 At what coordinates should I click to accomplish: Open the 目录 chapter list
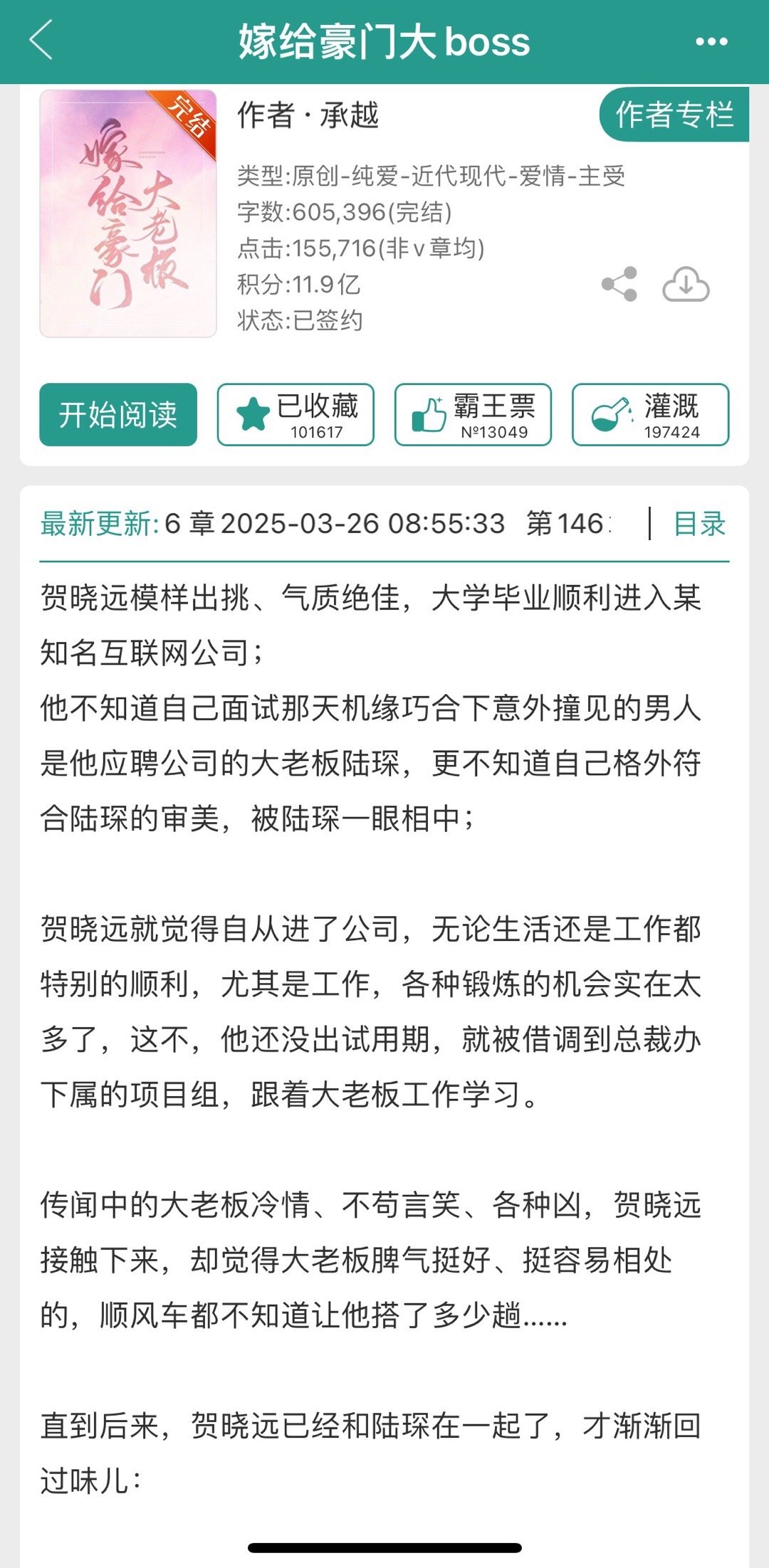pos(699,524)
